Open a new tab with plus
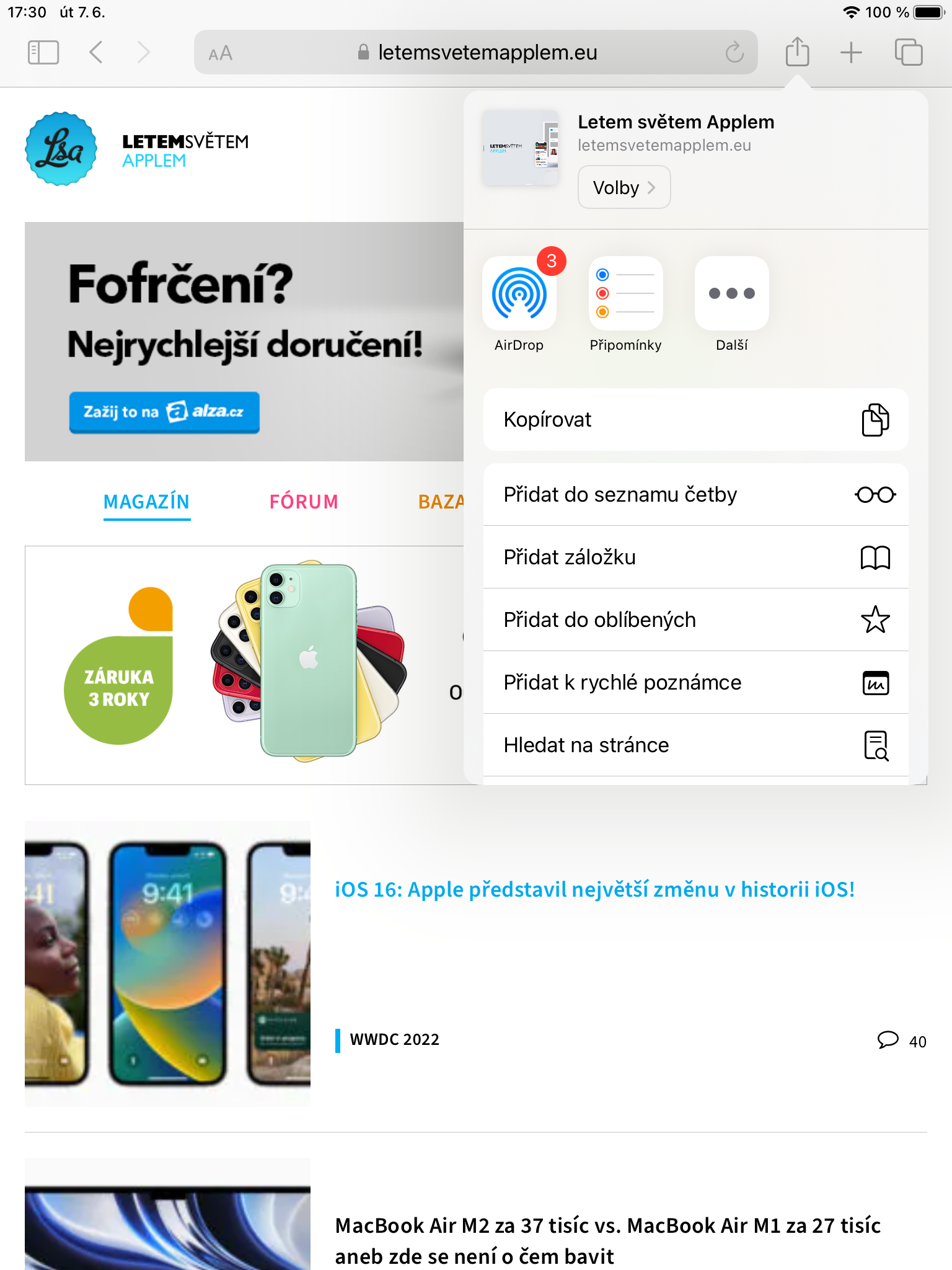Screen dimensions: 952x1270 click(851, 53)
